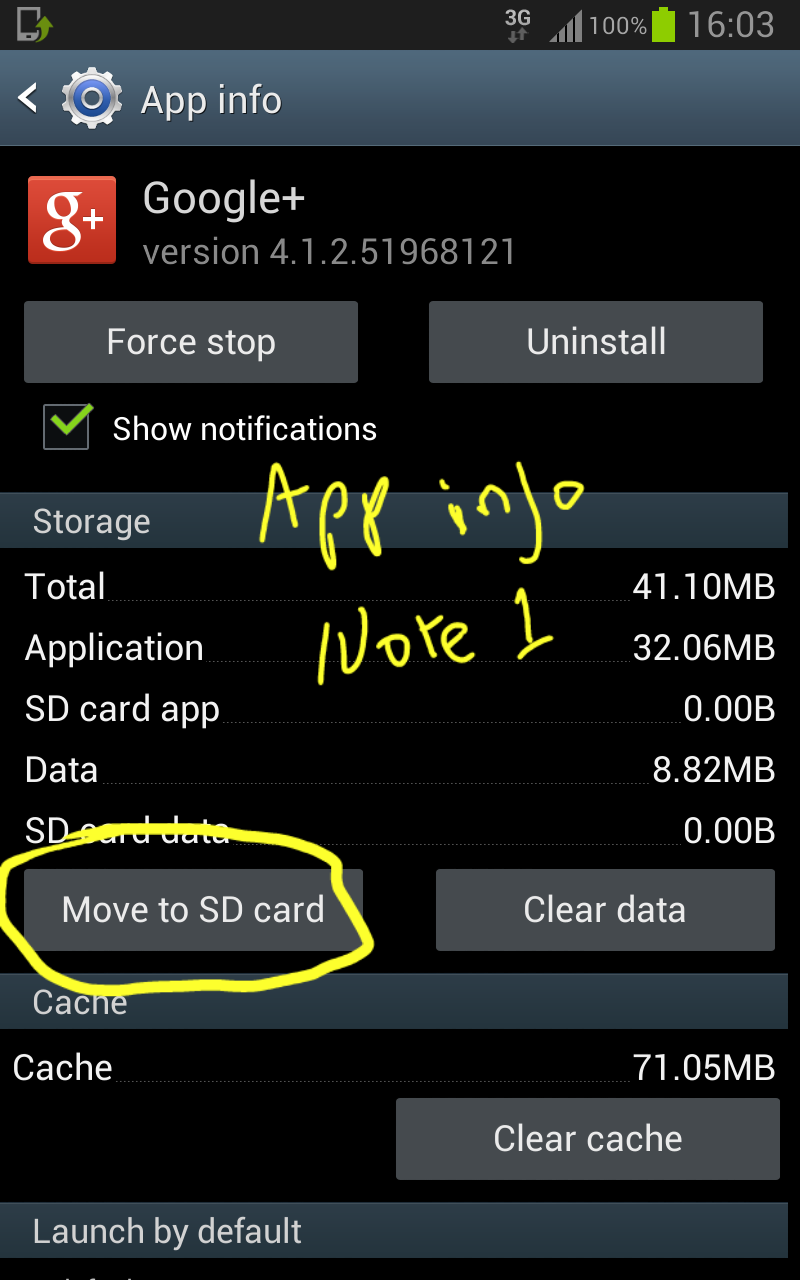
Task: Uninstall the Google+ app
Action: tap(596, 342)
